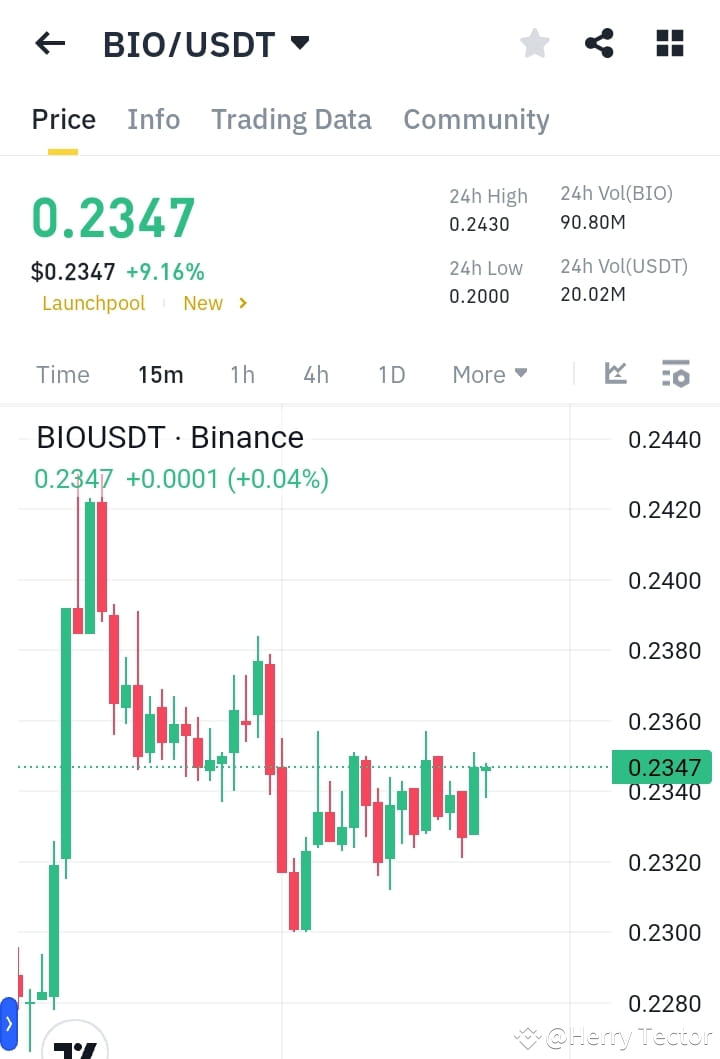Open the BIO/USDT pair selector dropdown
The width and height of the screenshot is (720, 1059).
pyautogui.click(x=297, y=43)
